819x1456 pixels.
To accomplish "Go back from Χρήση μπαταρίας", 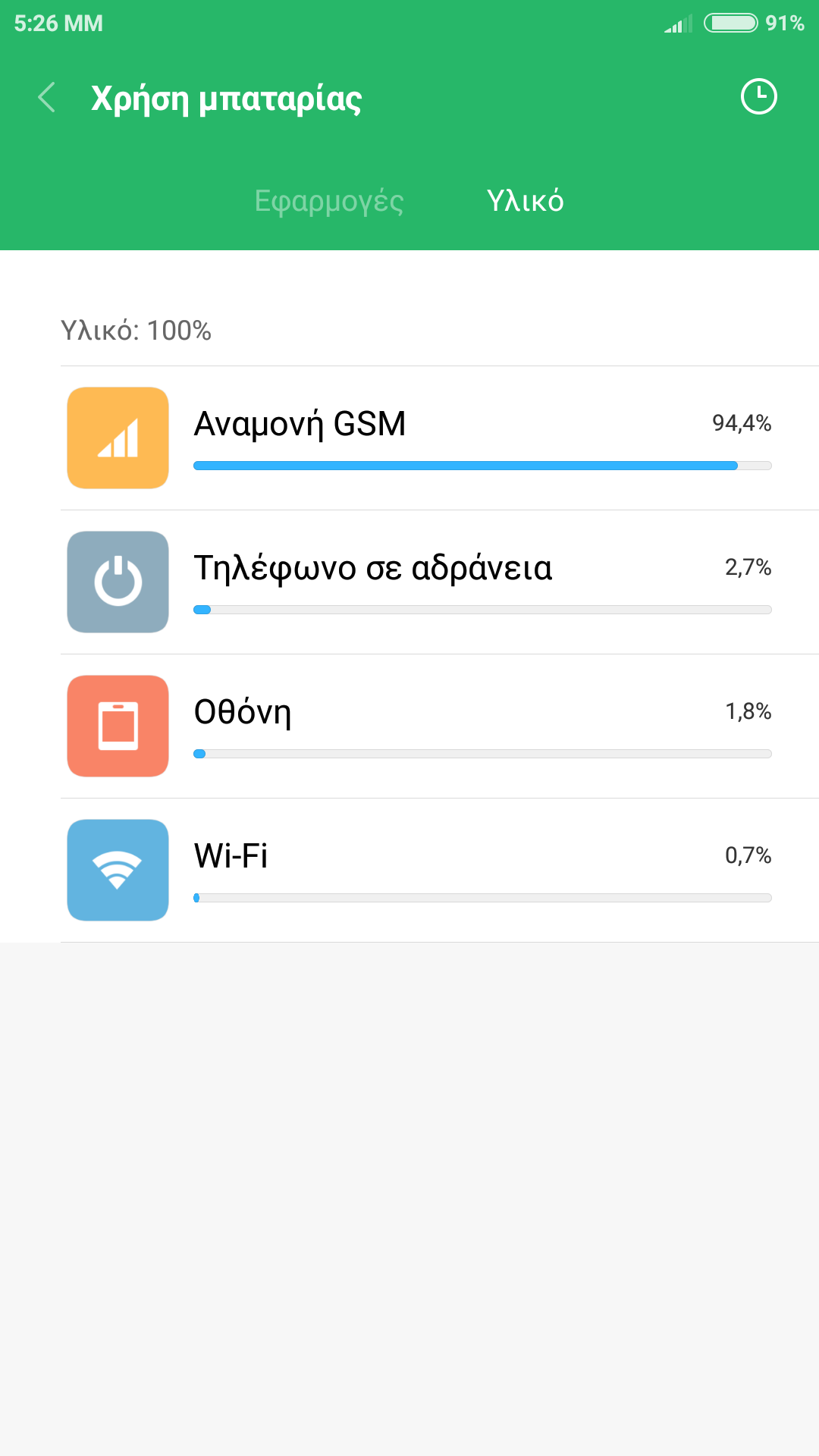I will point(47,98).
